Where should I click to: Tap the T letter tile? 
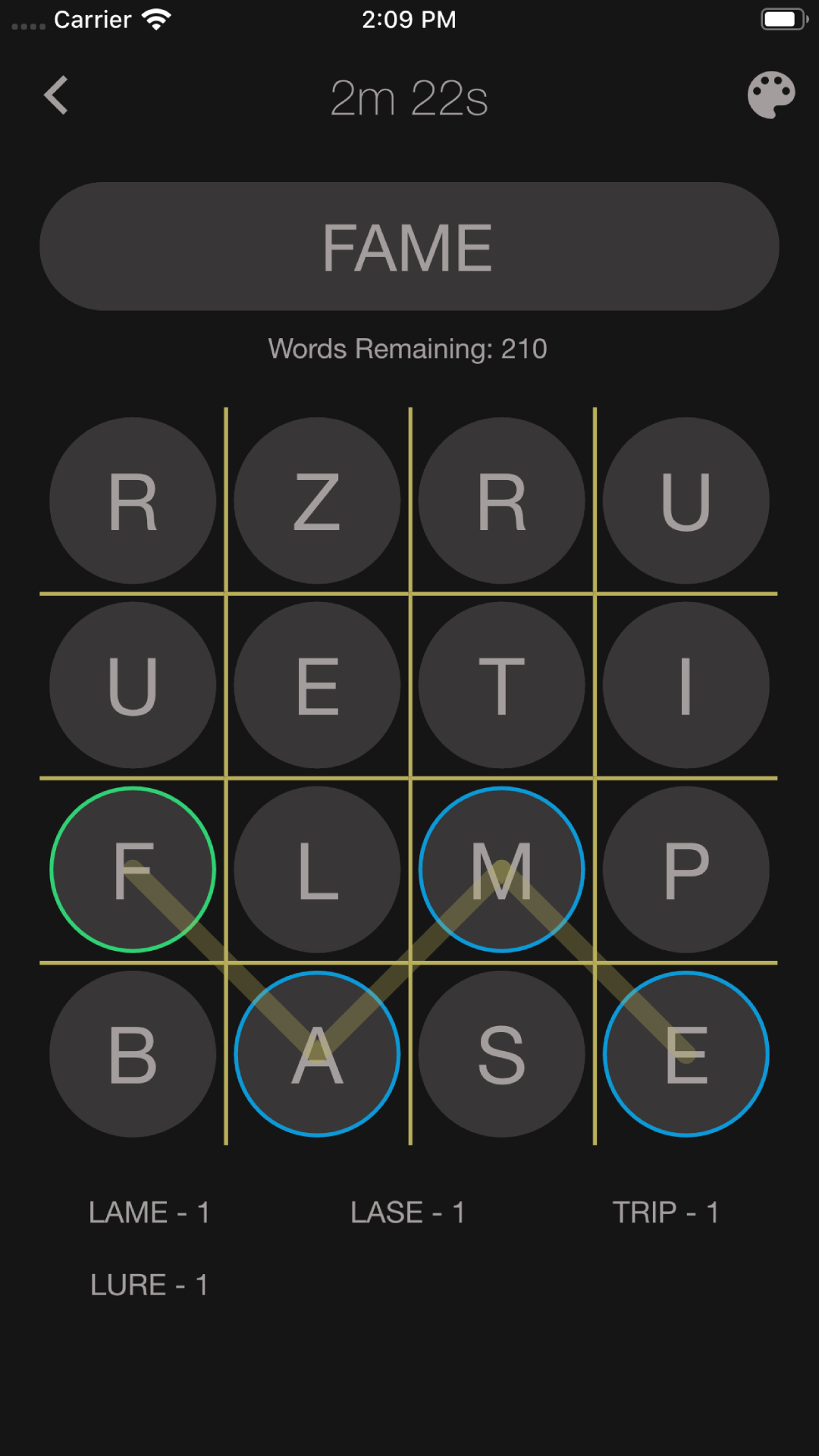point(501,686)
